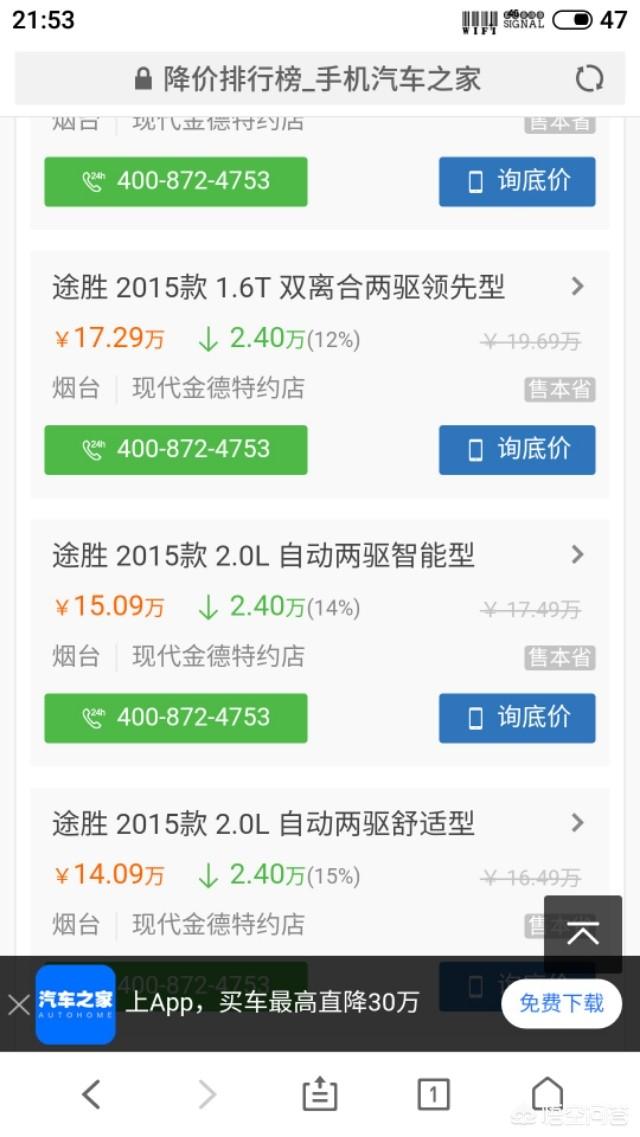This screenshot has width=640, height=1137.
Task: Go back in the browser
Action: point(91,1093)
